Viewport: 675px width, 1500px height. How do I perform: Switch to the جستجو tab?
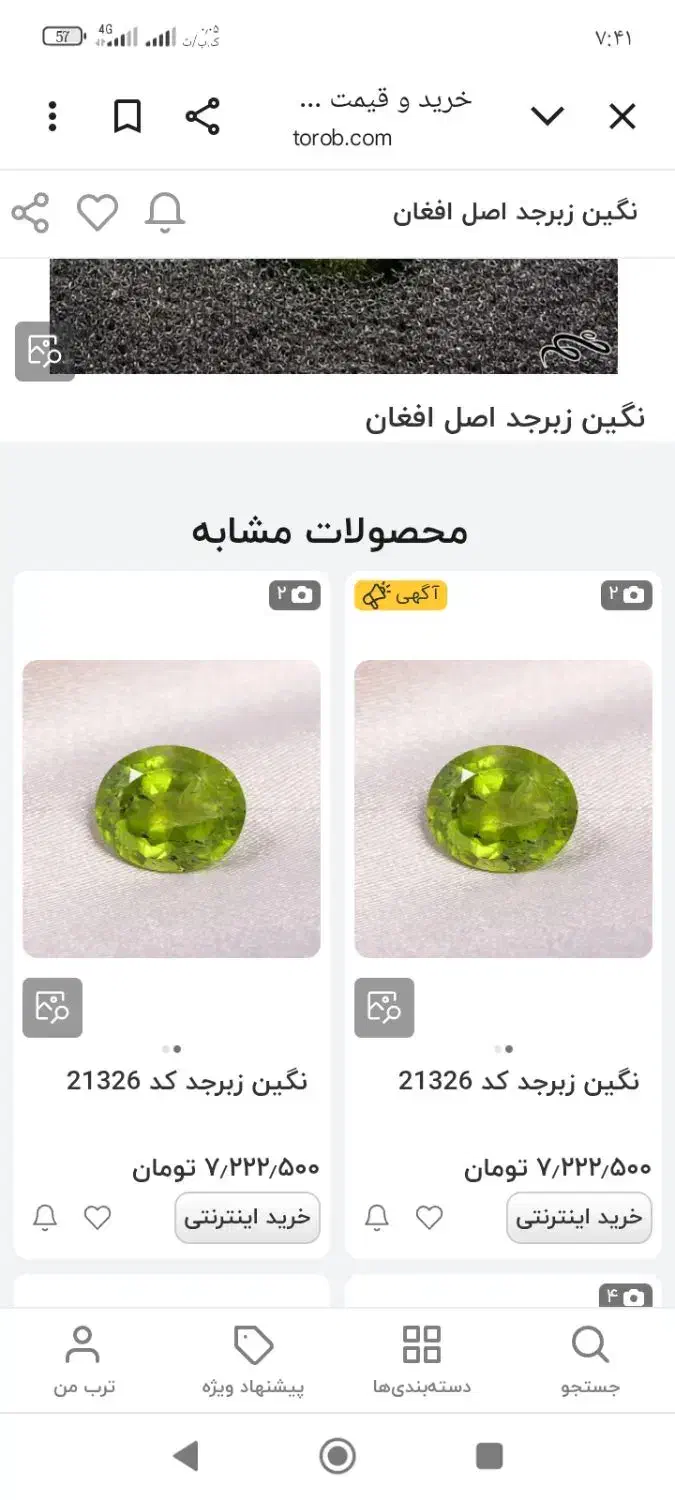[x=590, y=1360]
